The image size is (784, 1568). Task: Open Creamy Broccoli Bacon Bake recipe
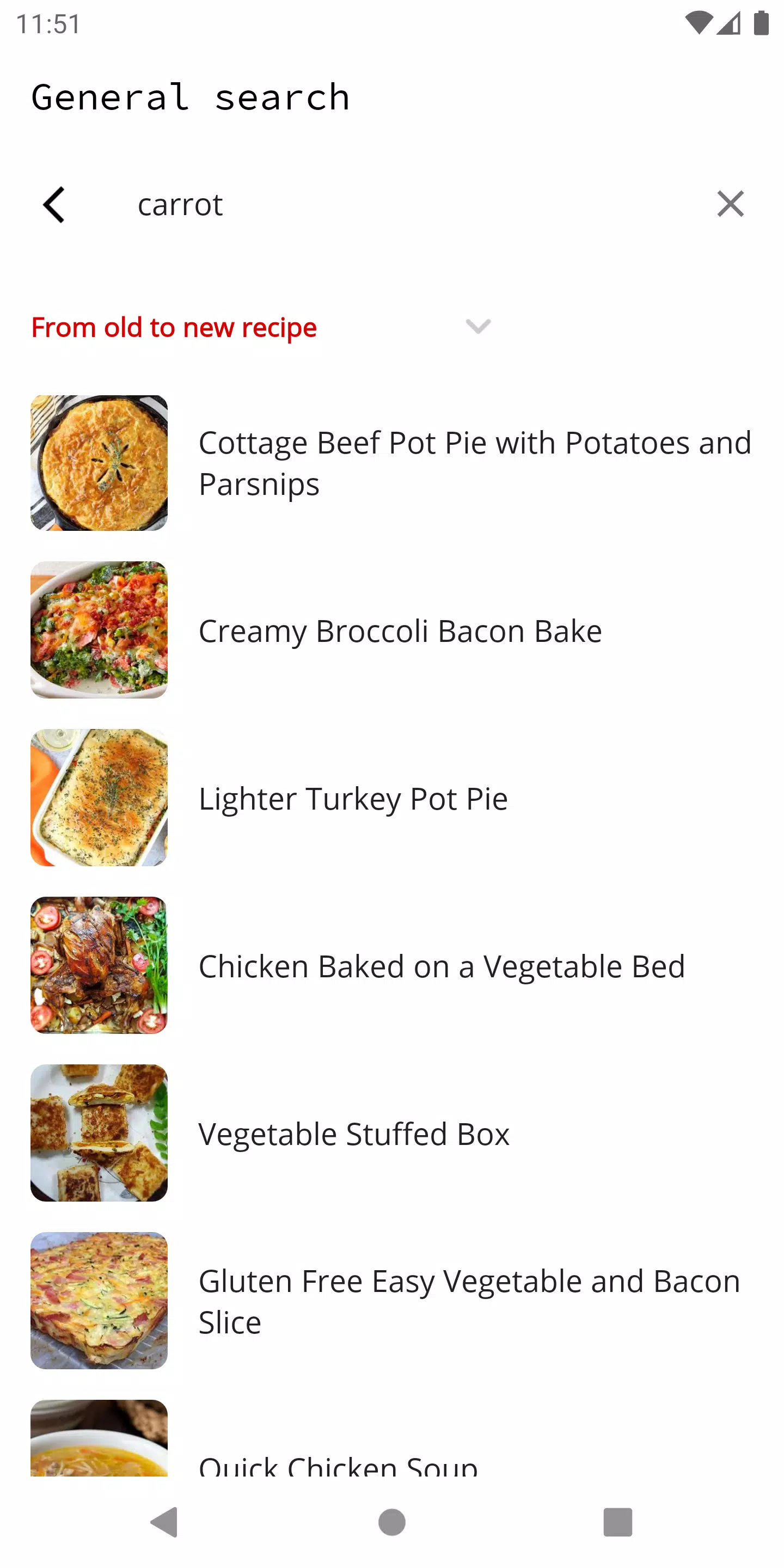392,630
